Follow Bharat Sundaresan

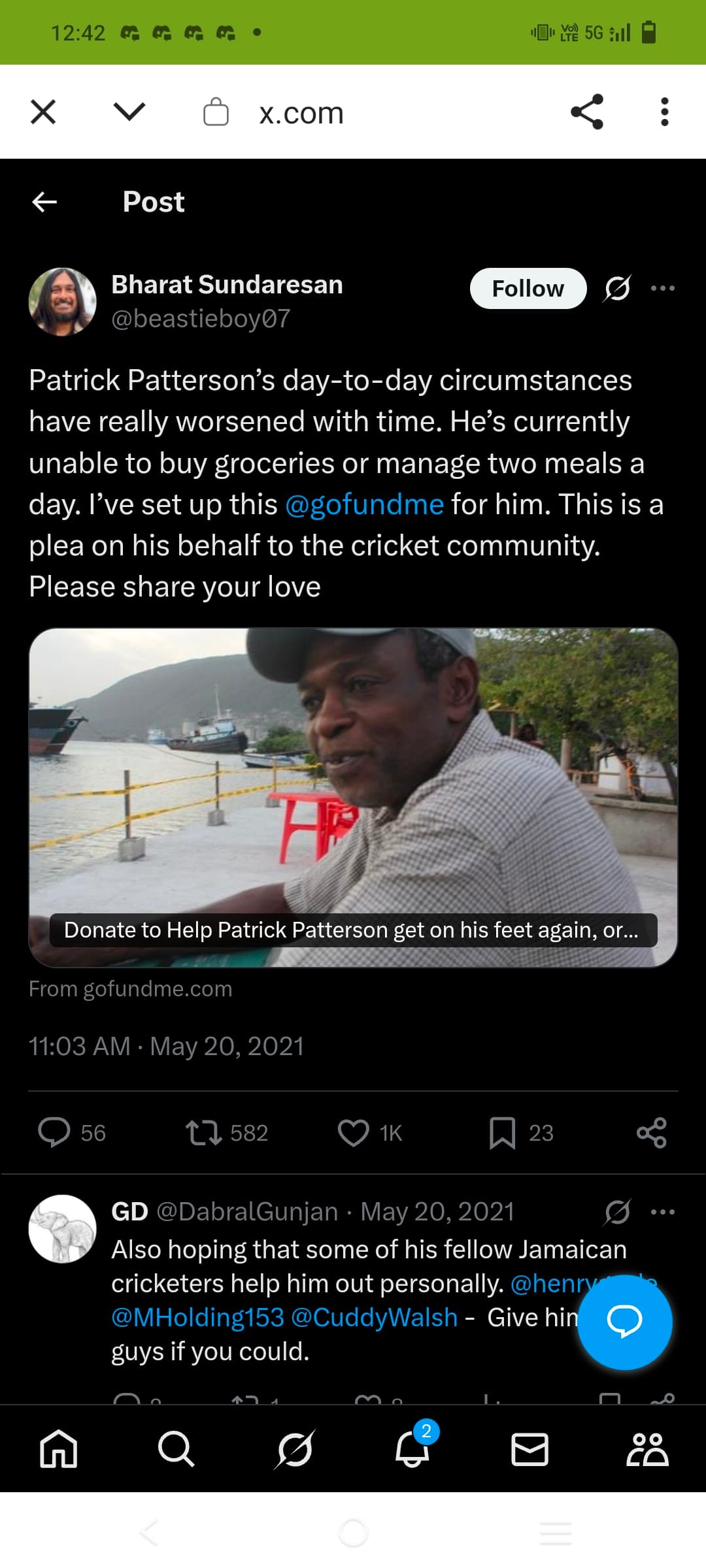[528, 288]
